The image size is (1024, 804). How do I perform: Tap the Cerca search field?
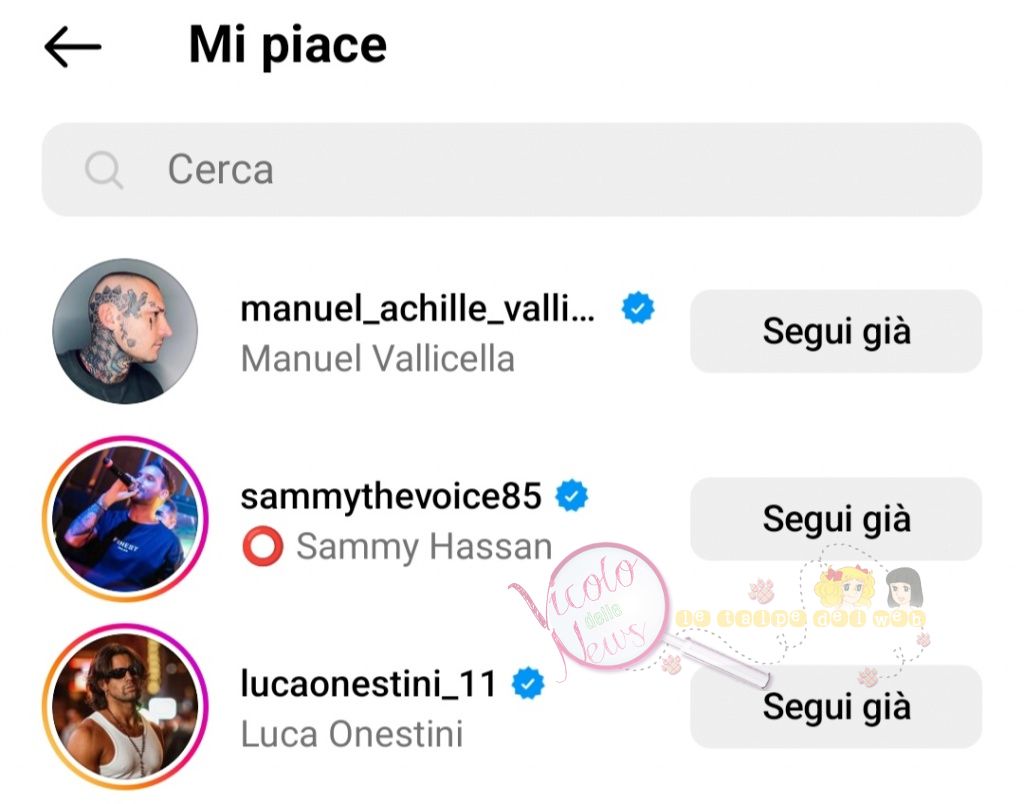click(512, 170)
